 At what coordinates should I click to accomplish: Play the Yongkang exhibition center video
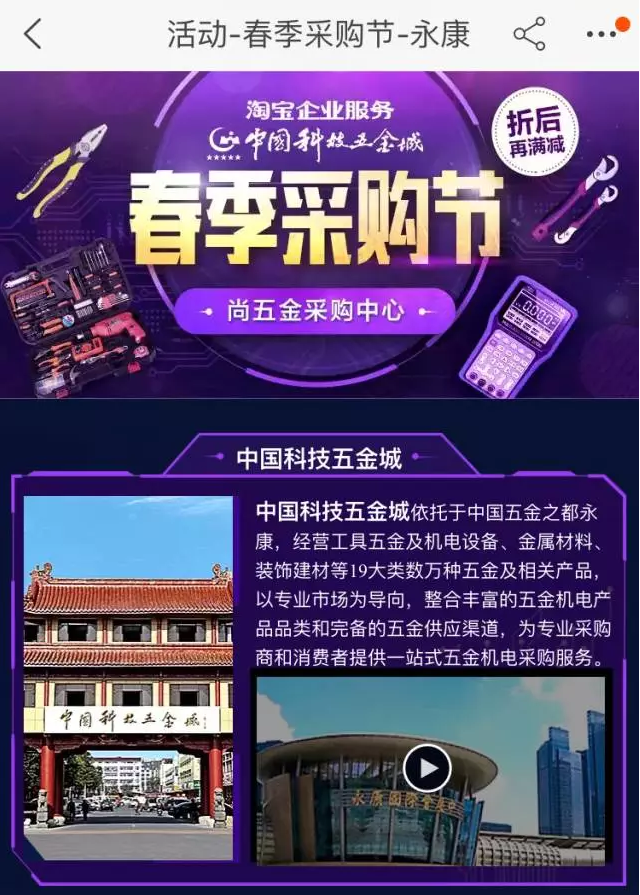[x=427, y=768]
